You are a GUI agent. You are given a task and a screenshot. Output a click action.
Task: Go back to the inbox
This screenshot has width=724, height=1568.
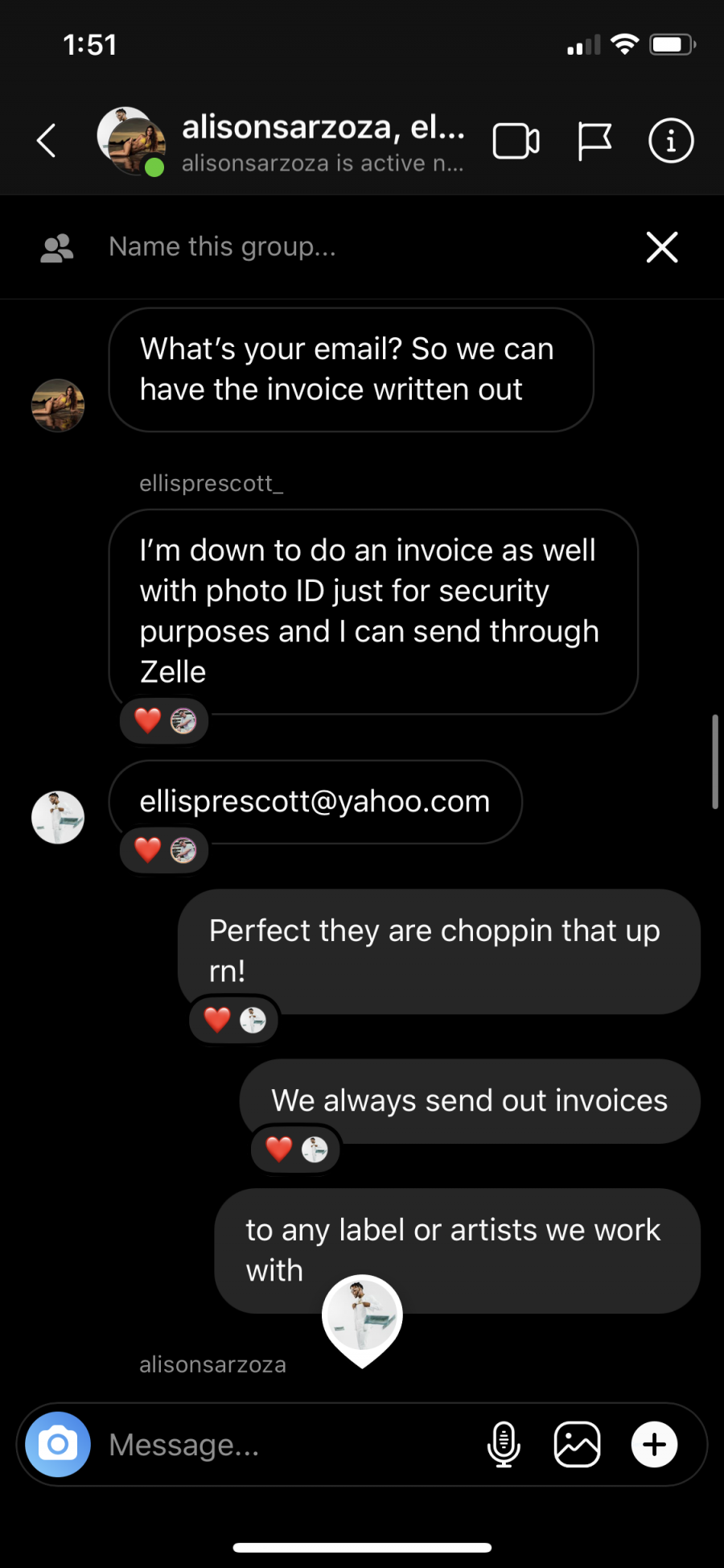(x=47, y=141)
